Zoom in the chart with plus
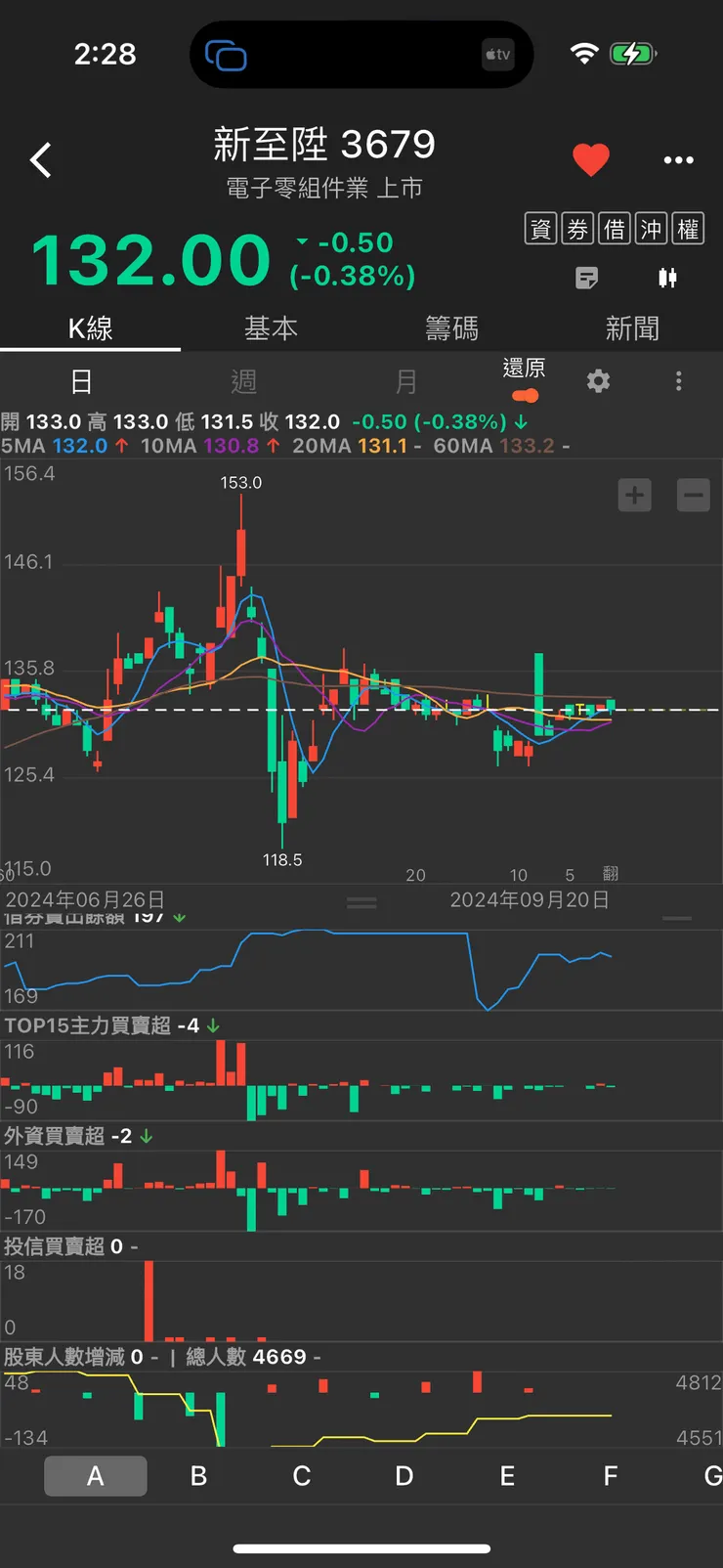The height and width of the screenshot is (1568, 723). click(x=635, y=496)
